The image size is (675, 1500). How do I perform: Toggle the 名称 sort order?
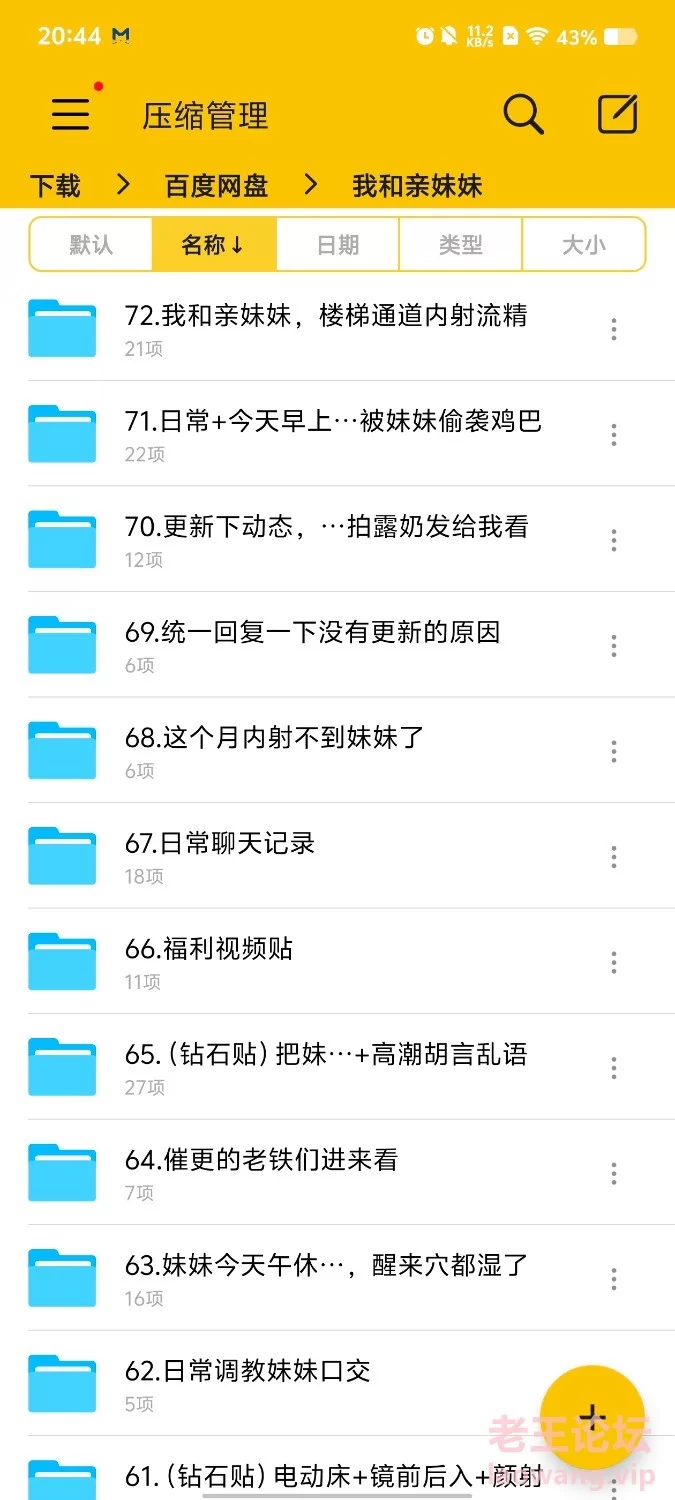pyautogui.click(x=214, y=244)
